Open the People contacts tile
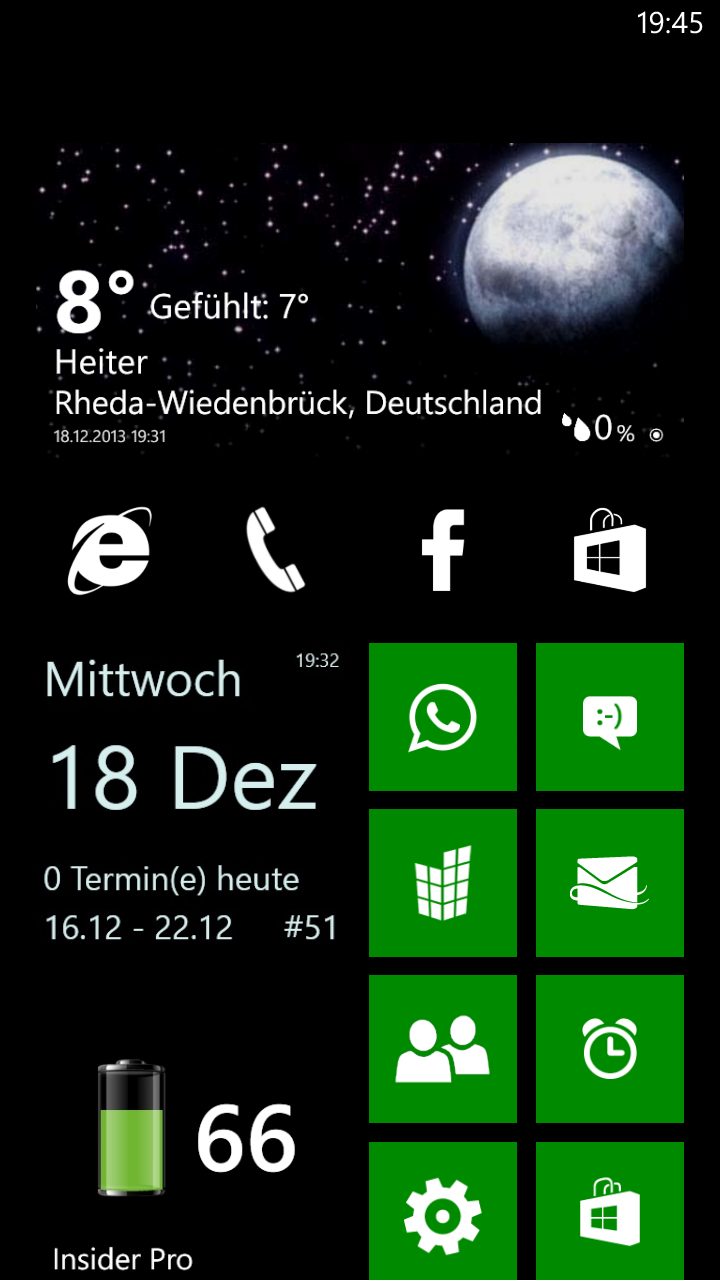The image size is (720, 1280). pos(443,1049)
